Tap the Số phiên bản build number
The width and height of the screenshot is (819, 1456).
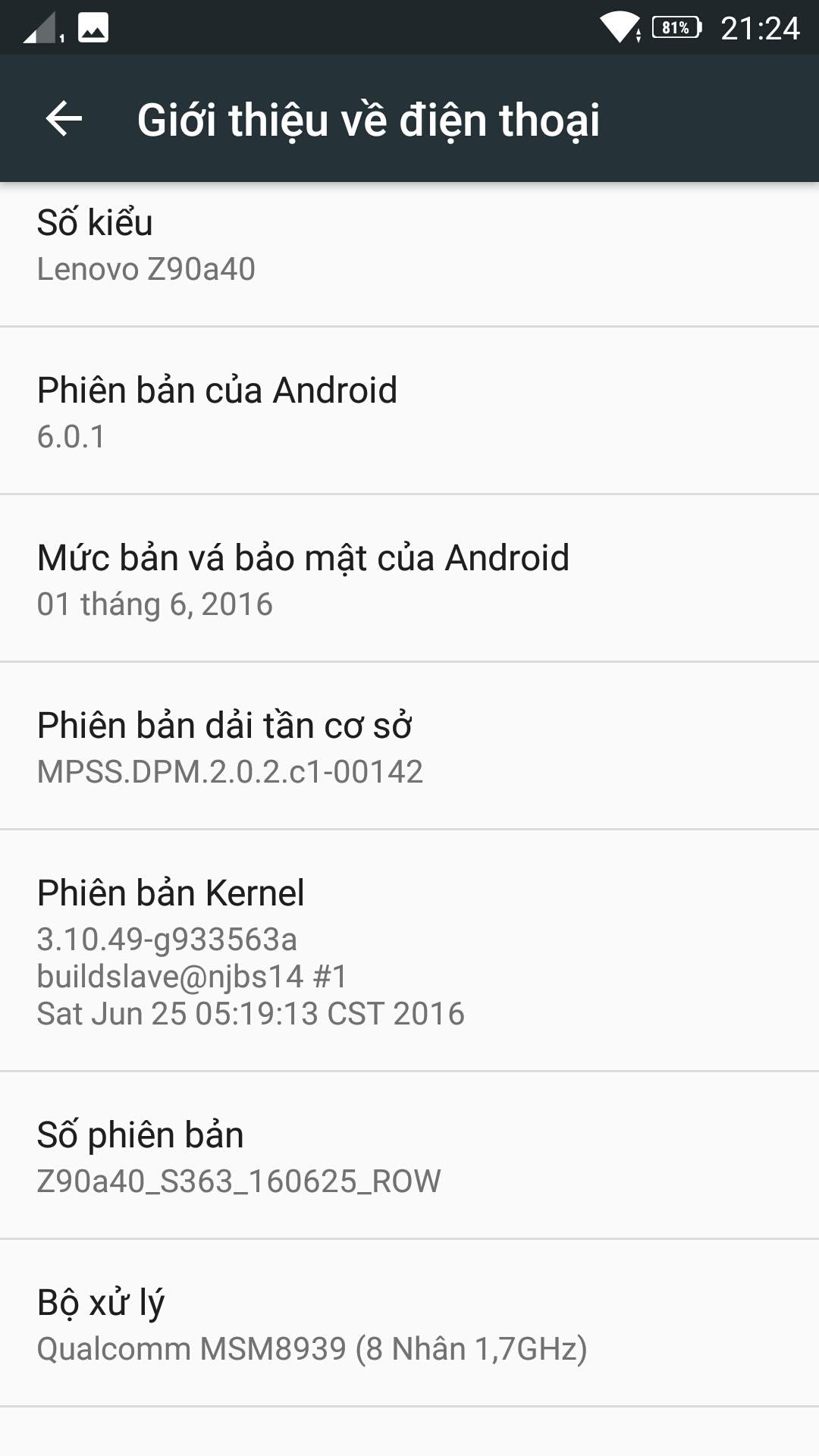(x=409, y=1156)
